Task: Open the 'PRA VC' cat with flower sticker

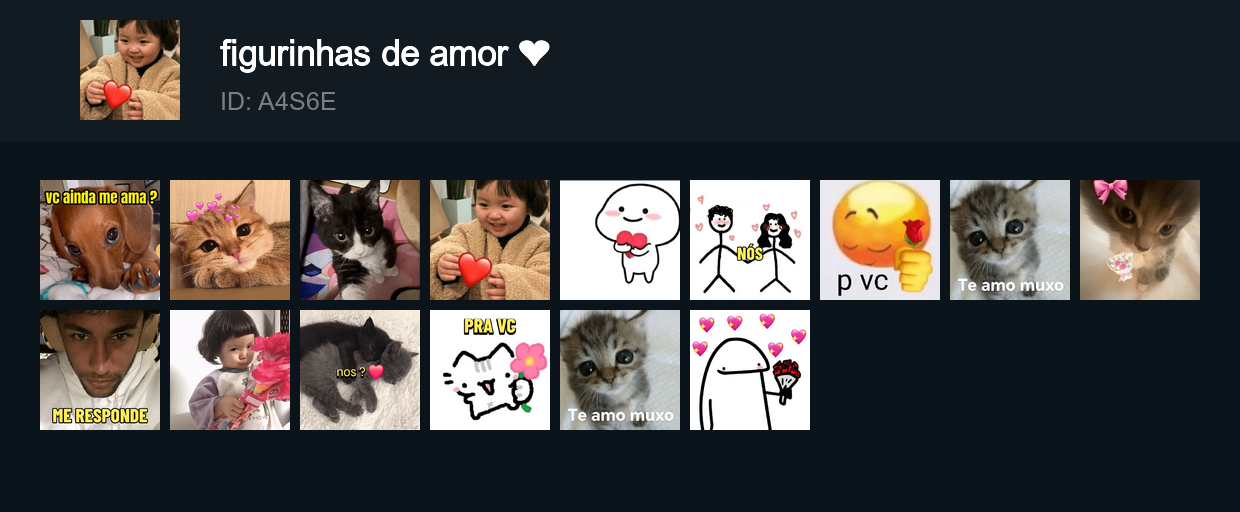Action: click(490, 370)
